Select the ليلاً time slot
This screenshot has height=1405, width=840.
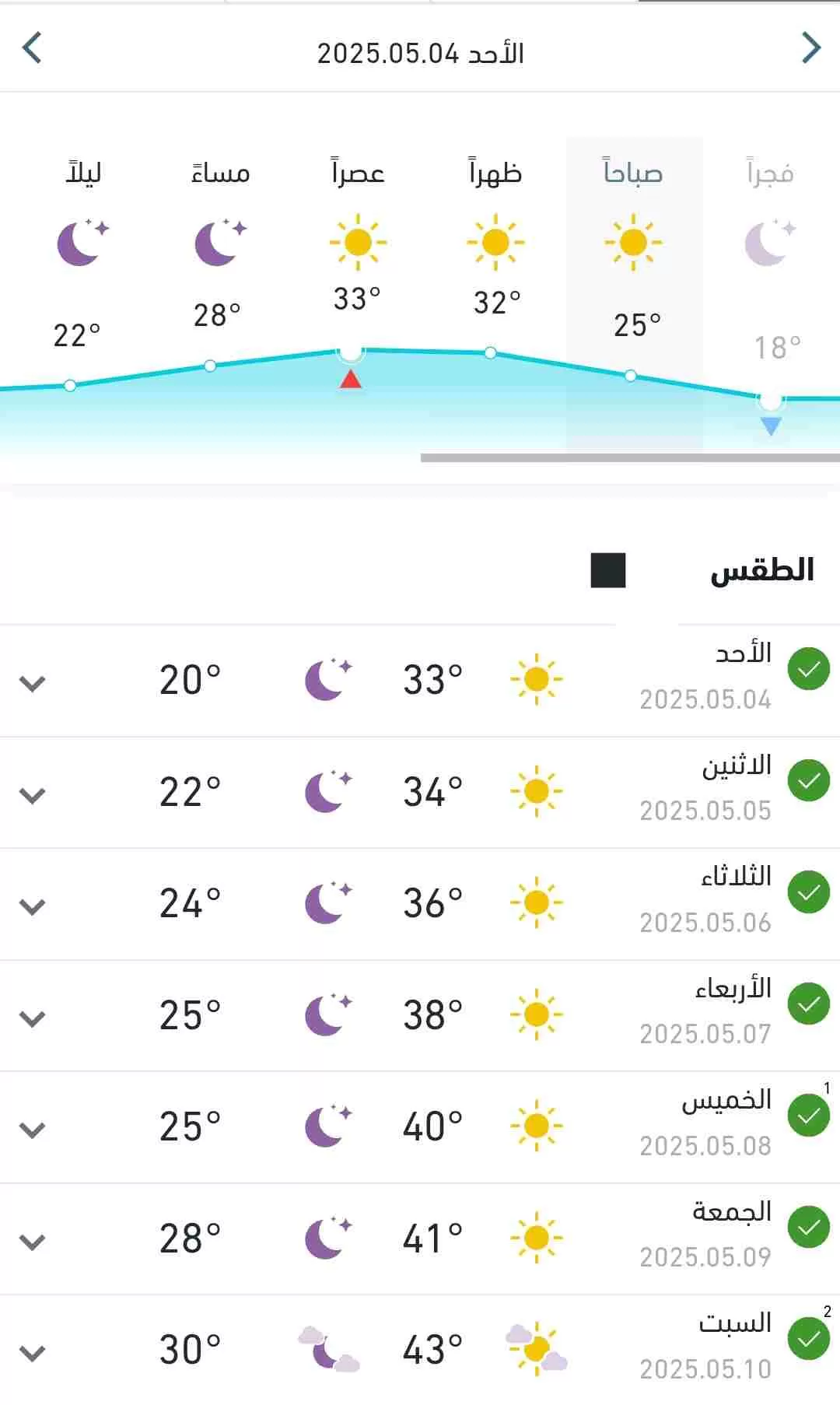(82, 294)
